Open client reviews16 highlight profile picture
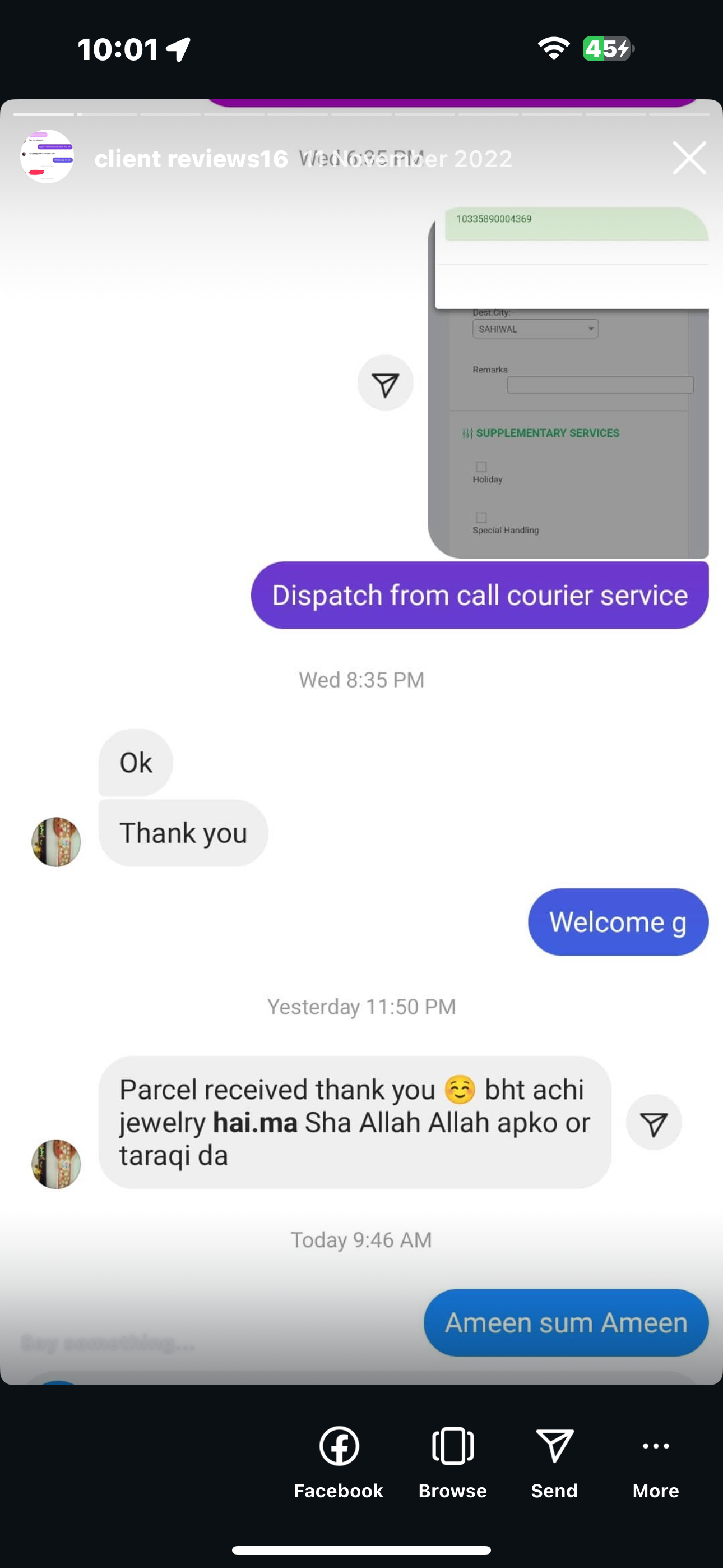The image size is (723, 1568). click(x=47, y=156)
